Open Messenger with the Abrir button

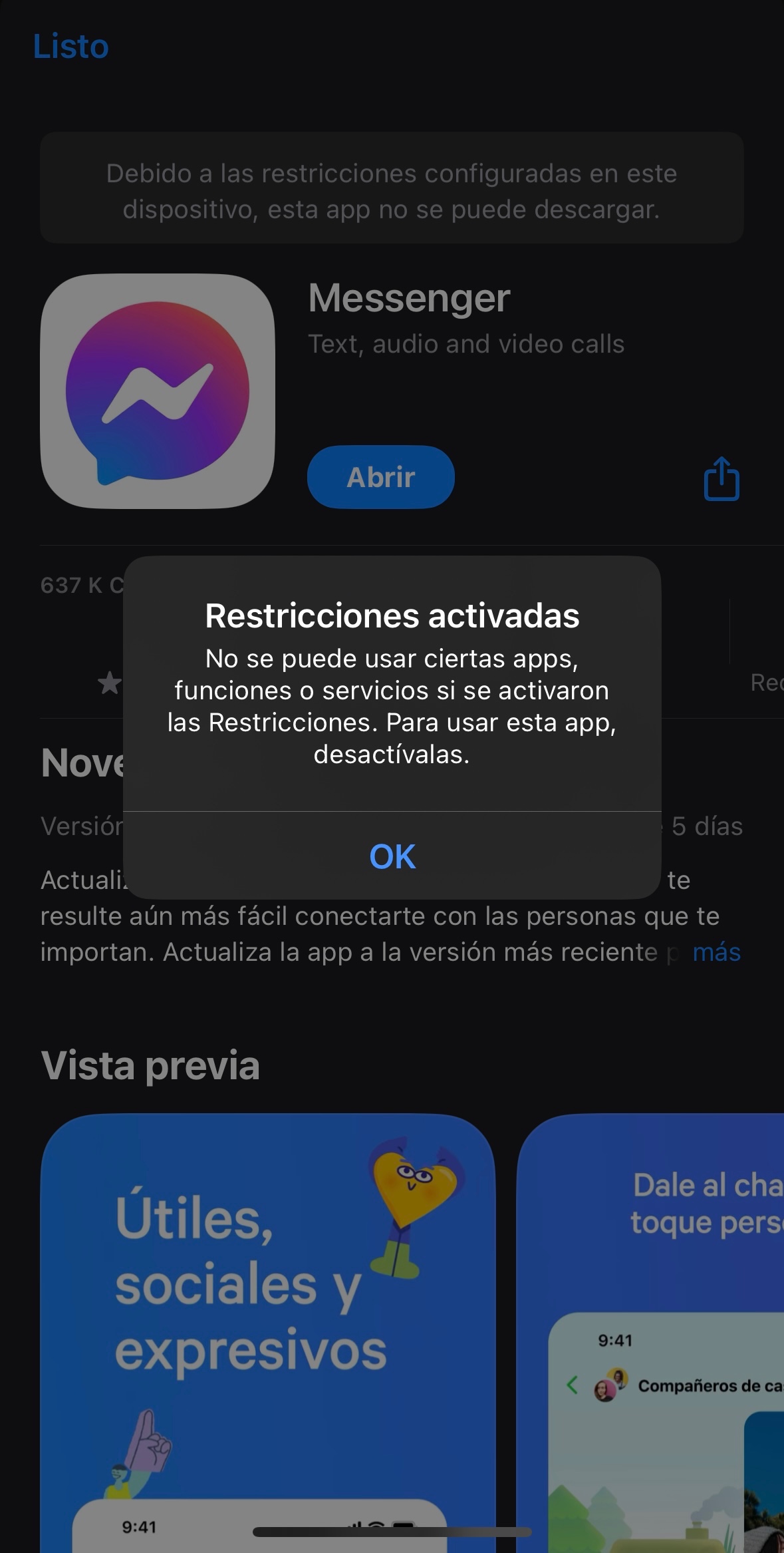point(380,477)
